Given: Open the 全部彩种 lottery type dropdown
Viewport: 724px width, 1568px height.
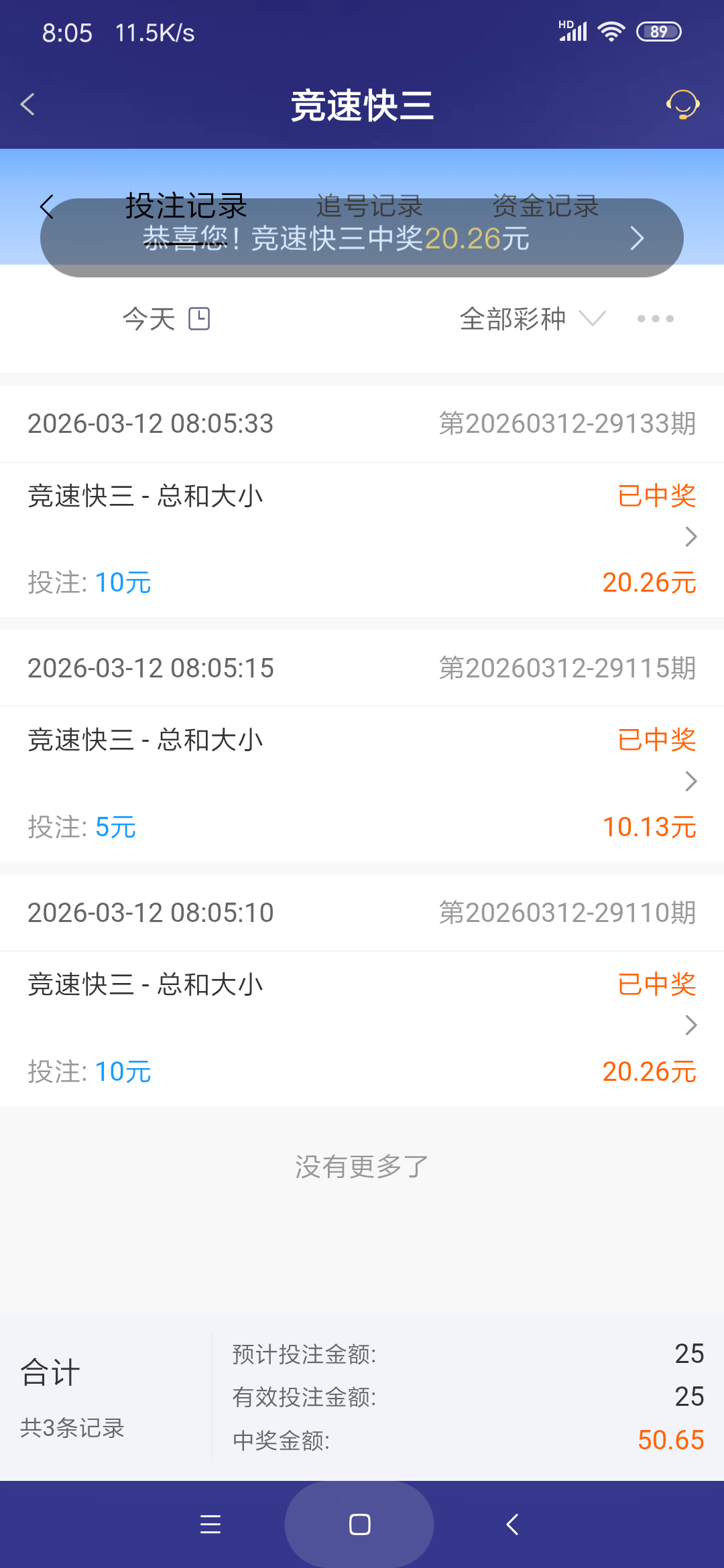Looking at the screenshot, I should coord(530,318).
